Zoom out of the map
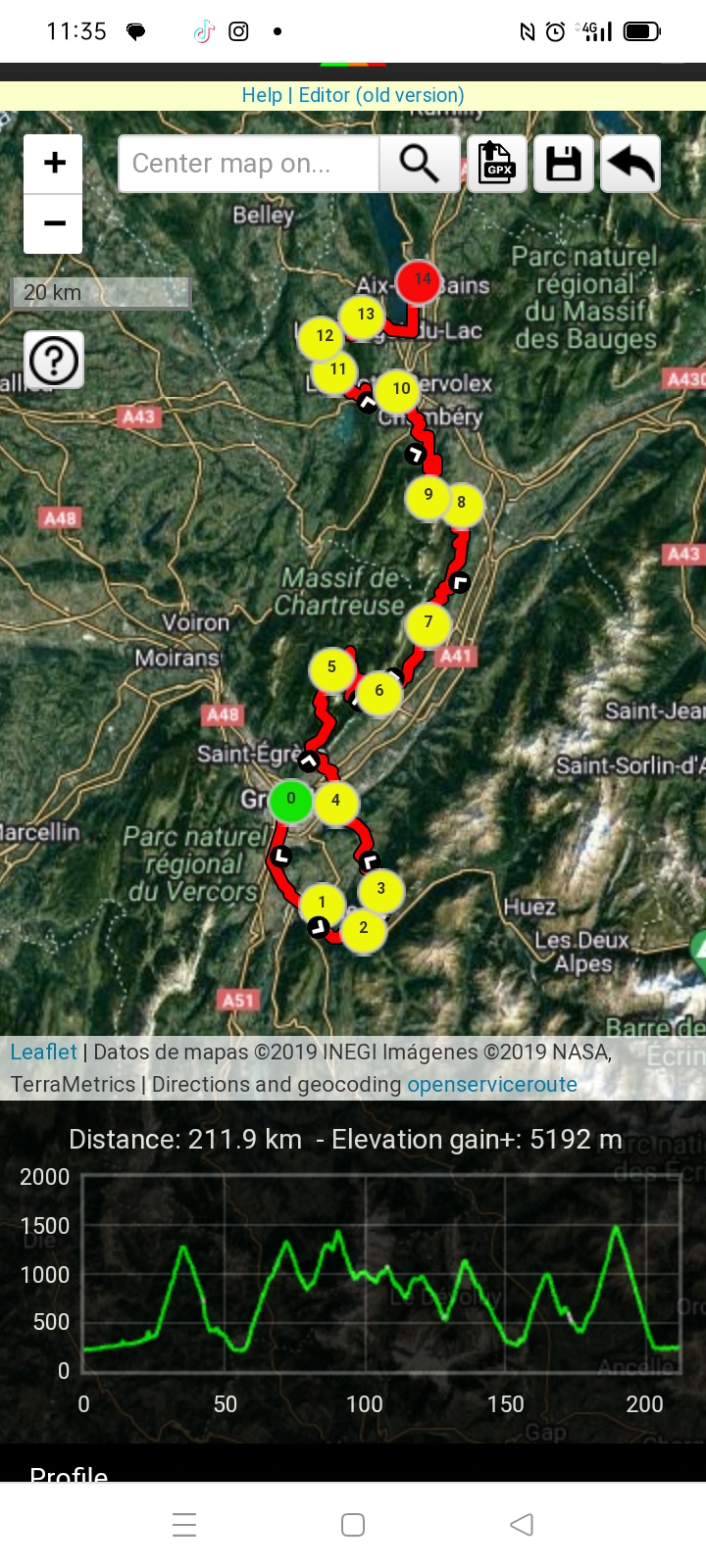This screenshot has height=1568, width=706. pyautogui.click(x=54, y=223)
